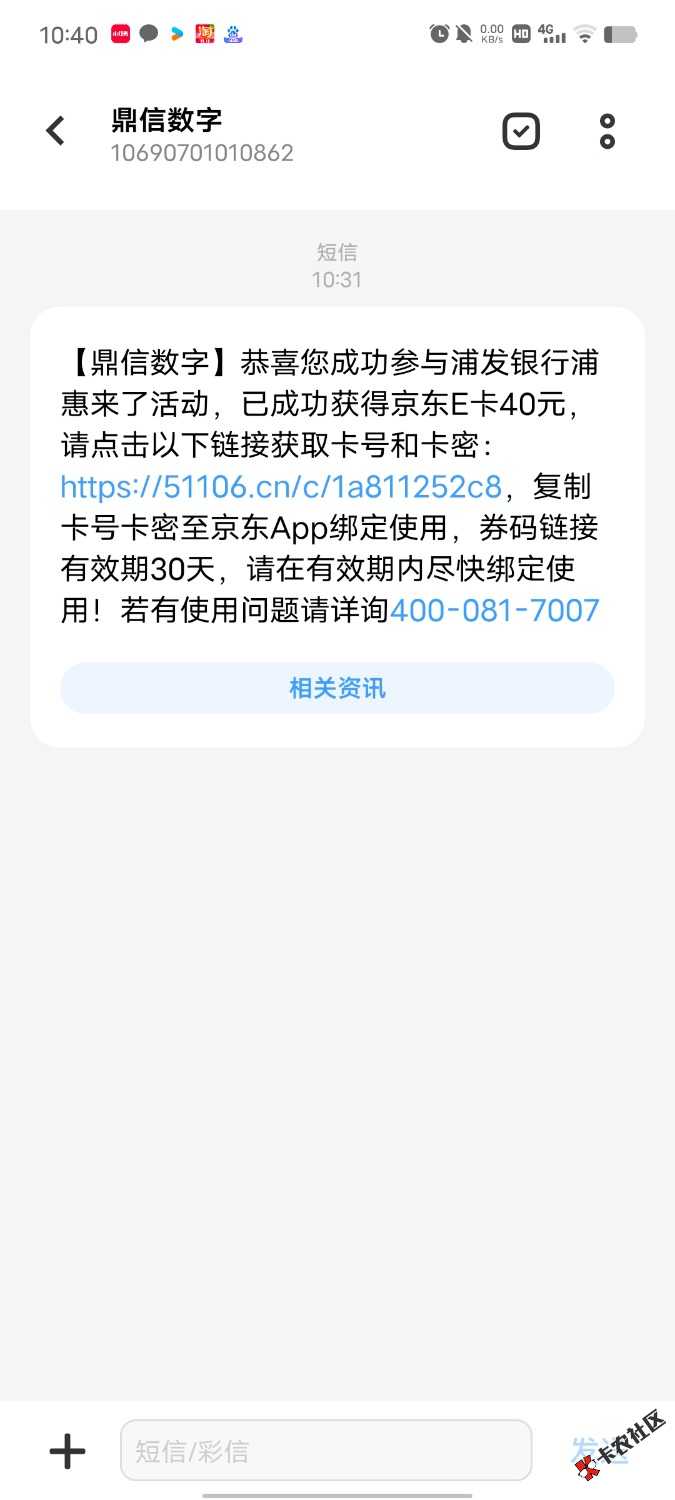Viewport: 675px width, 1500px height.
Task: Tap the 发送 send button
Action: [x=600, y=1451]
